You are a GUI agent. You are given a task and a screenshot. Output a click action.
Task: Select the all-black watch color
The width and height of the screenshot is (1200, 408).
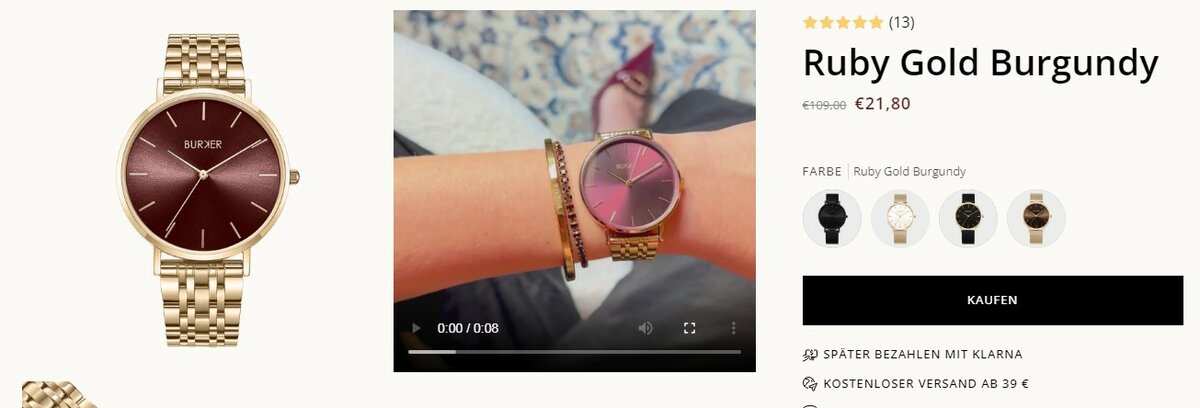832,218
